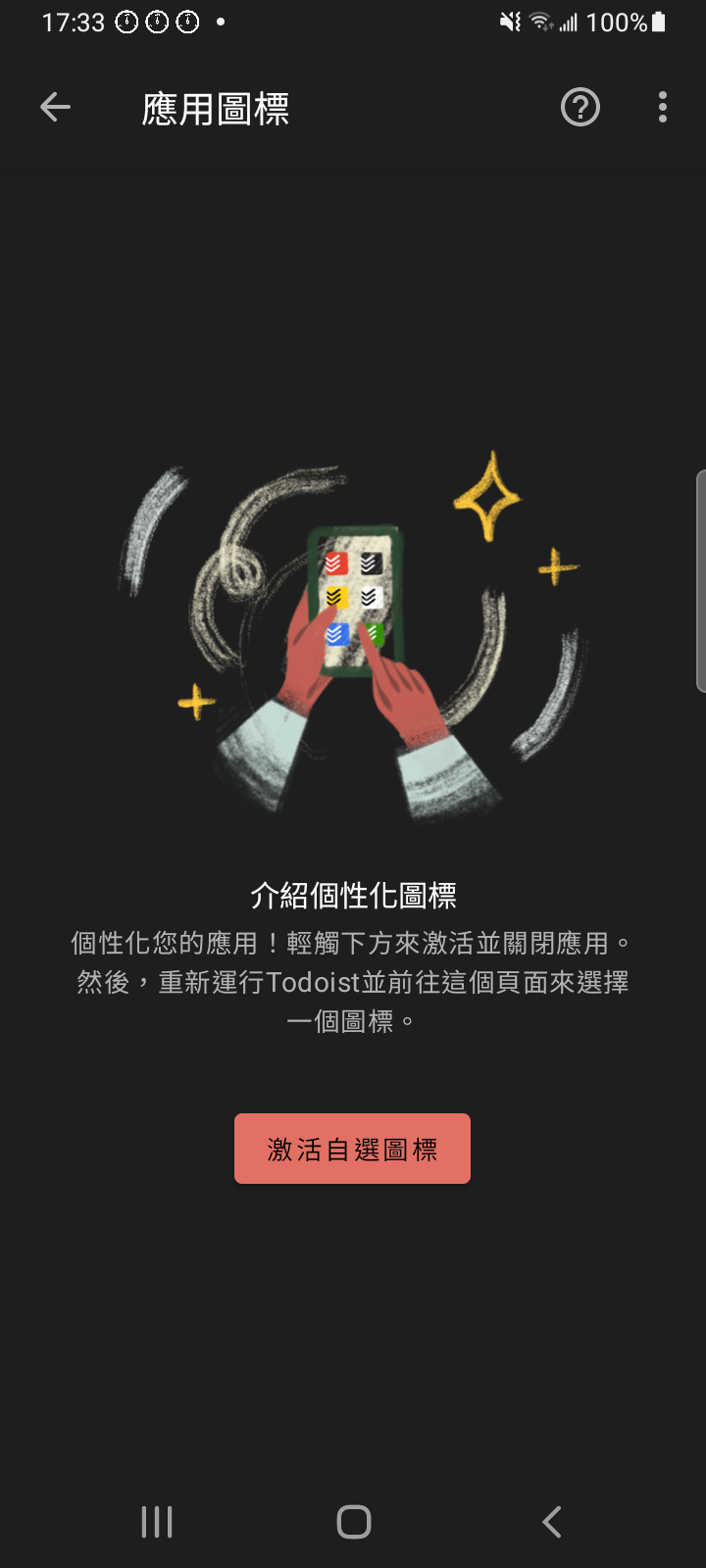Go to the home screen
Screen dimensions: 706x1568
353,1522
